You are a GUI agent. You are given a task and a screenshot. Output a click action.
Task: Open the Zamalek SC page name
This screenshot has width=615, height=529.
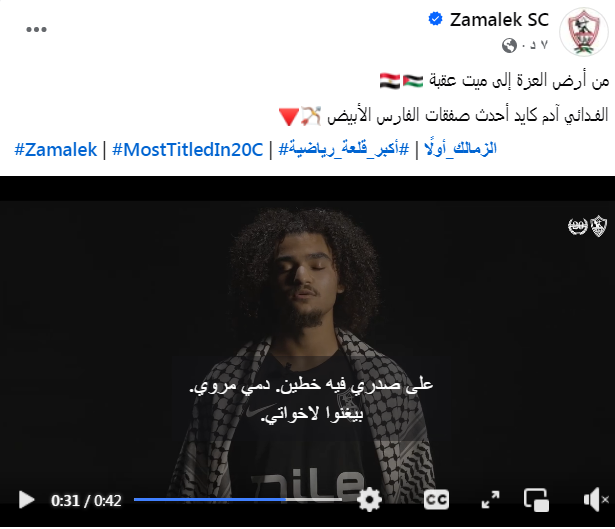[498, 18]
